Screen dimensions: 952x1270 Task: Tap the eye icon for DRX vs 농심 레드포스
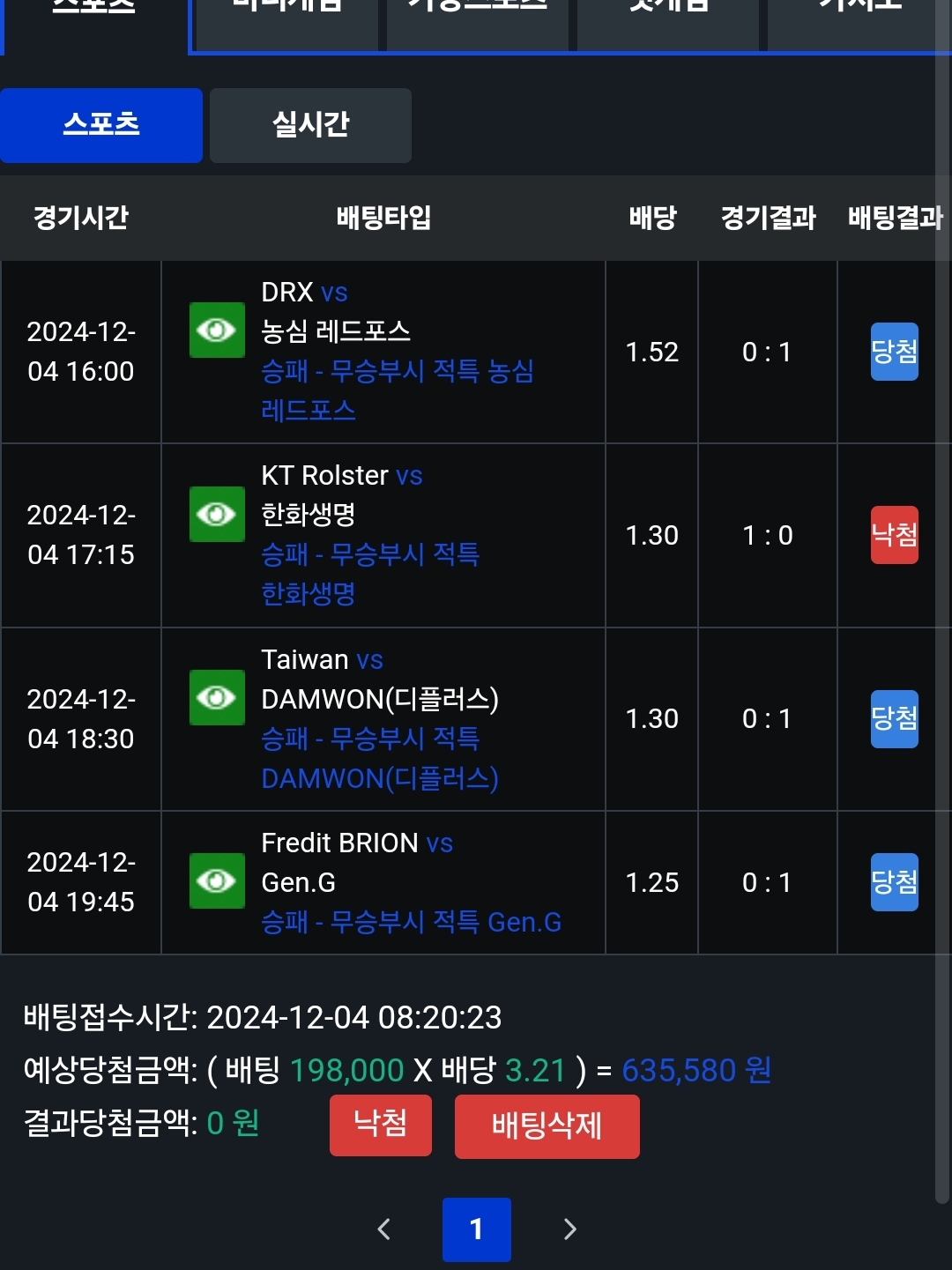click(217, 330)
